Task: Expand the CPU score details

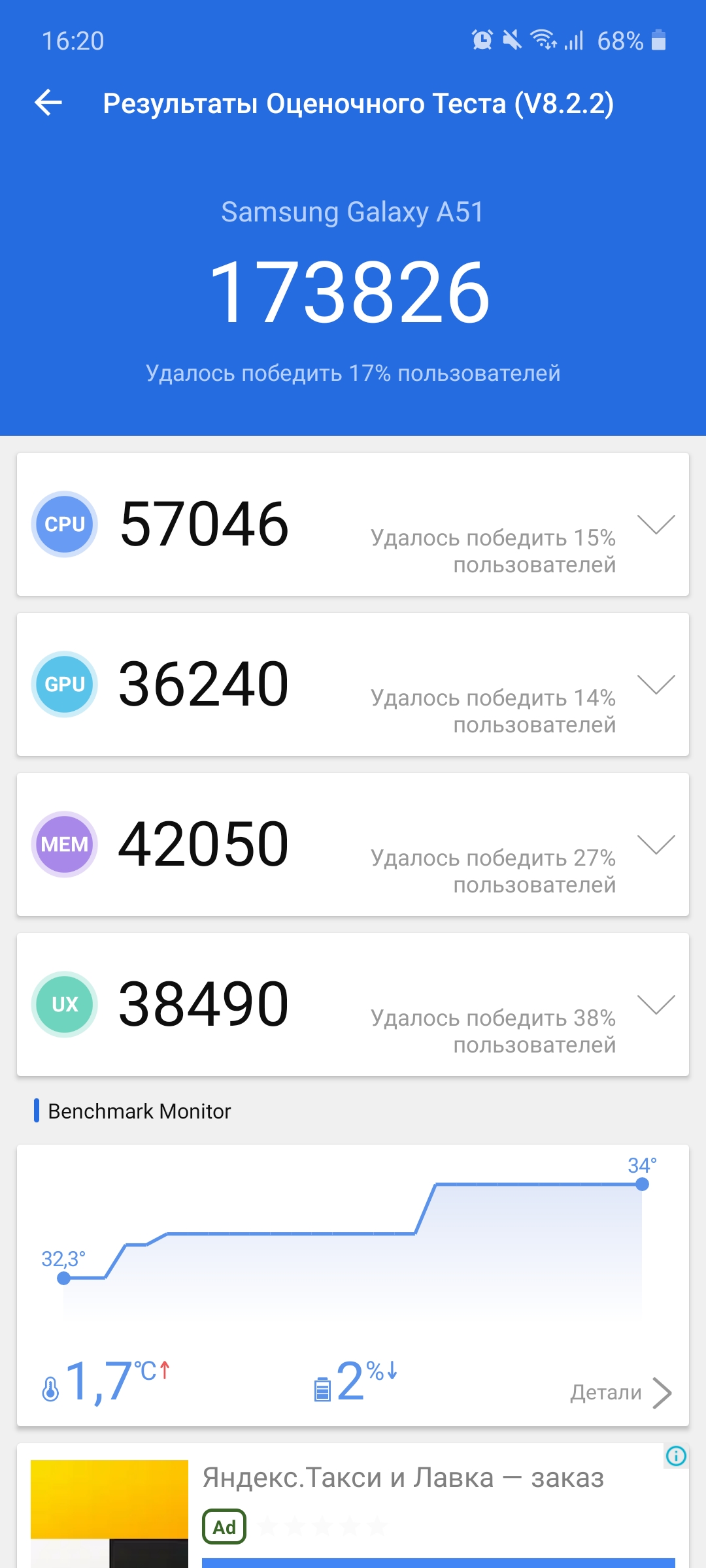Action: [x=656, y=524]
